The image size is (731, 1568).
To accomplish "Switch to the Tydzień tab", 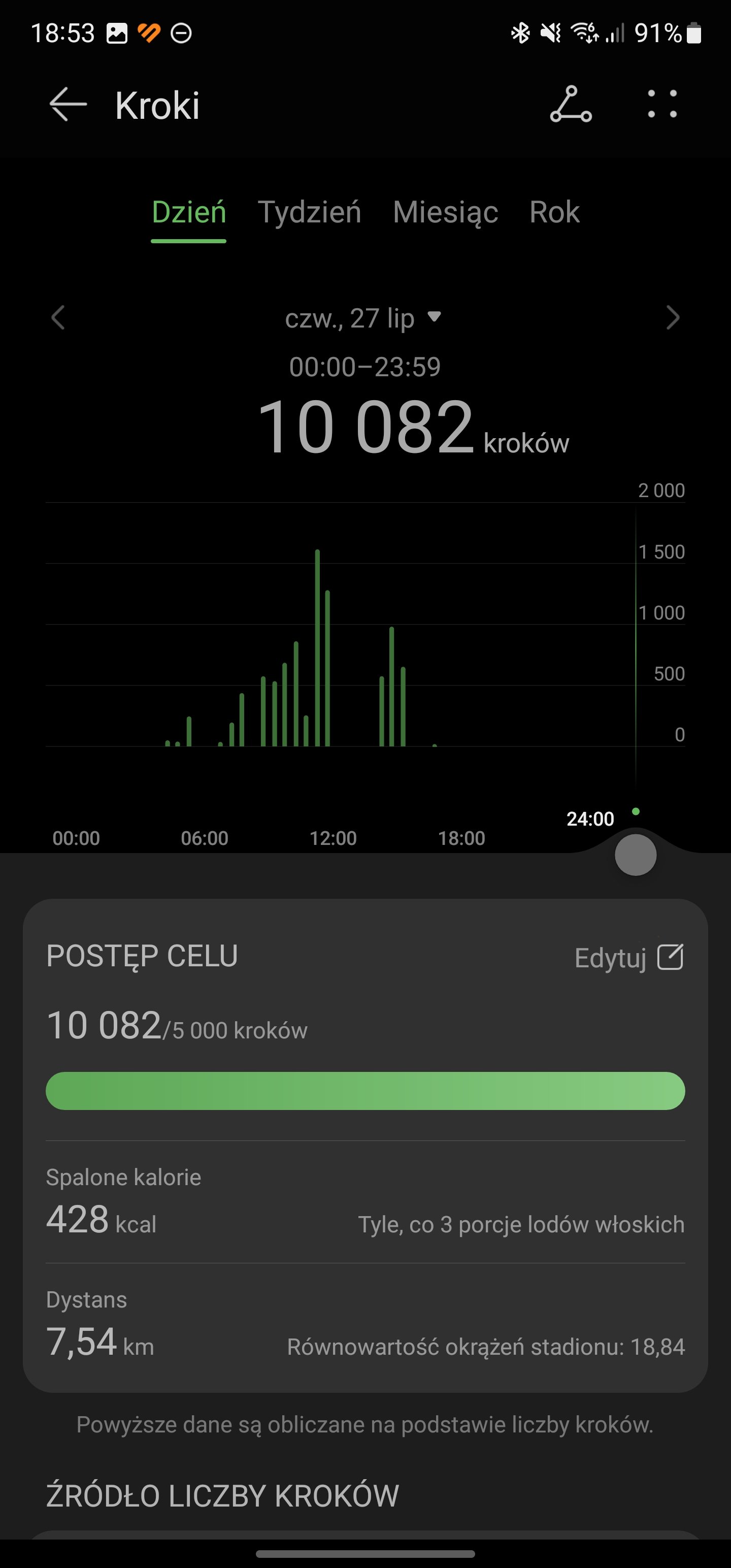I will tap(309, 212).
